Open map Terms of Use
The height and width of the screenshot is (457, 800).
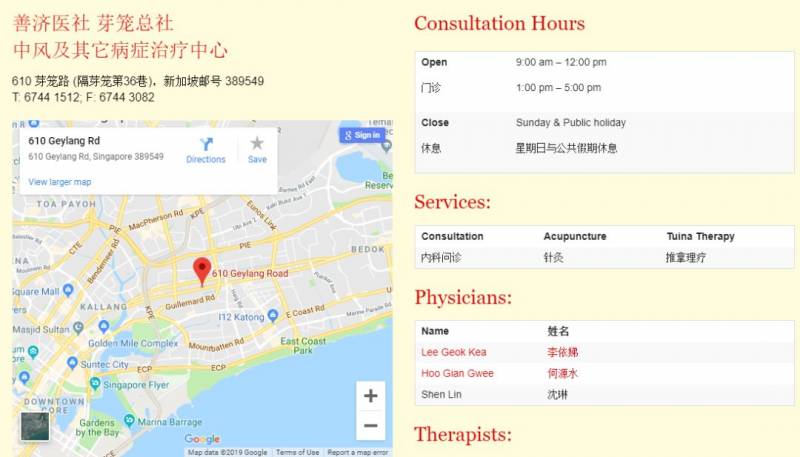(298, 453)
